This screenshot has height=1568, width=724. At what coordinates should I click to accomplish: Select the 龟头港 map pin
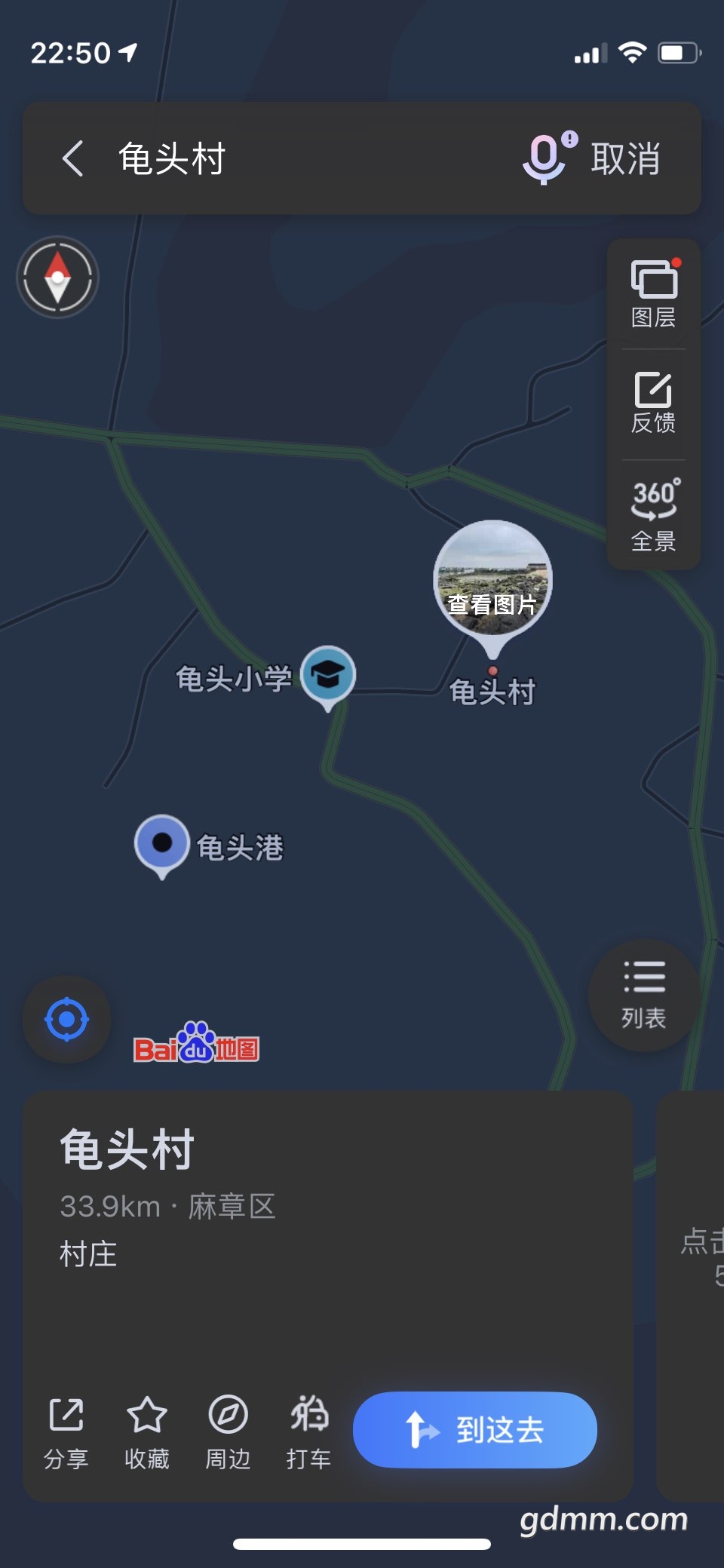(x=161, y=845)
